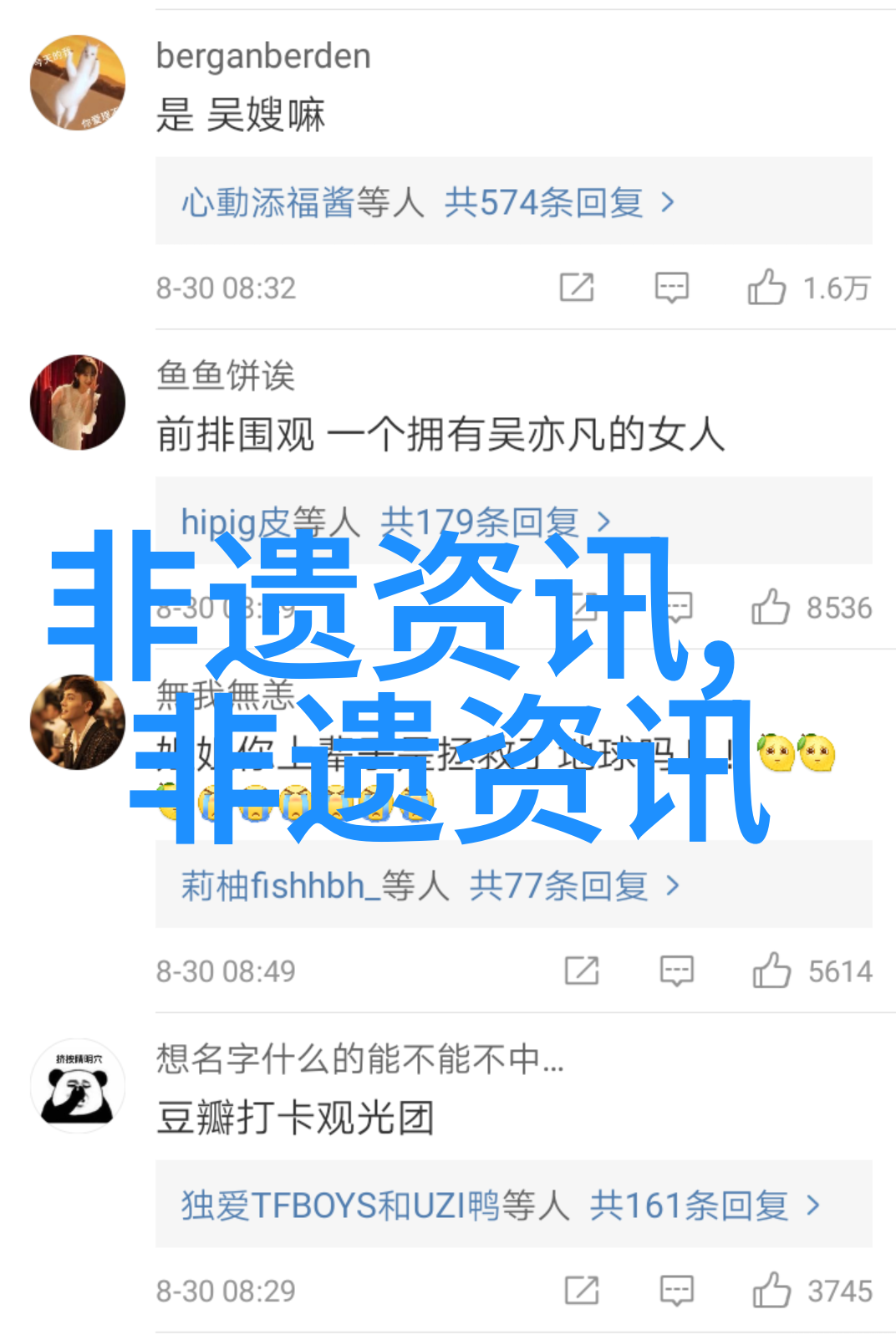Repost the 豆瓣打卡观光团 comment
This screenshot has height=1335, width=896.
pos(582,1290)
